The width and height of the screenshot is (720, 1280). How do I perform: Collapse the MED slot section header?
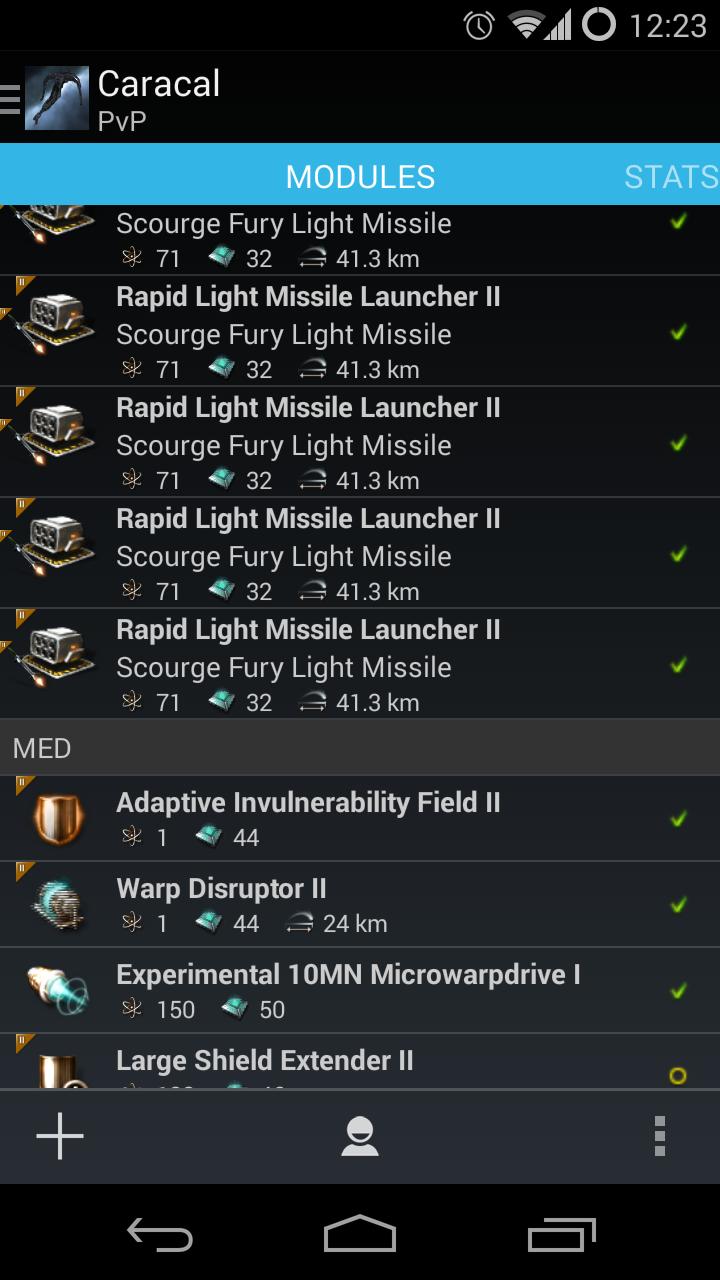point(360,747)
